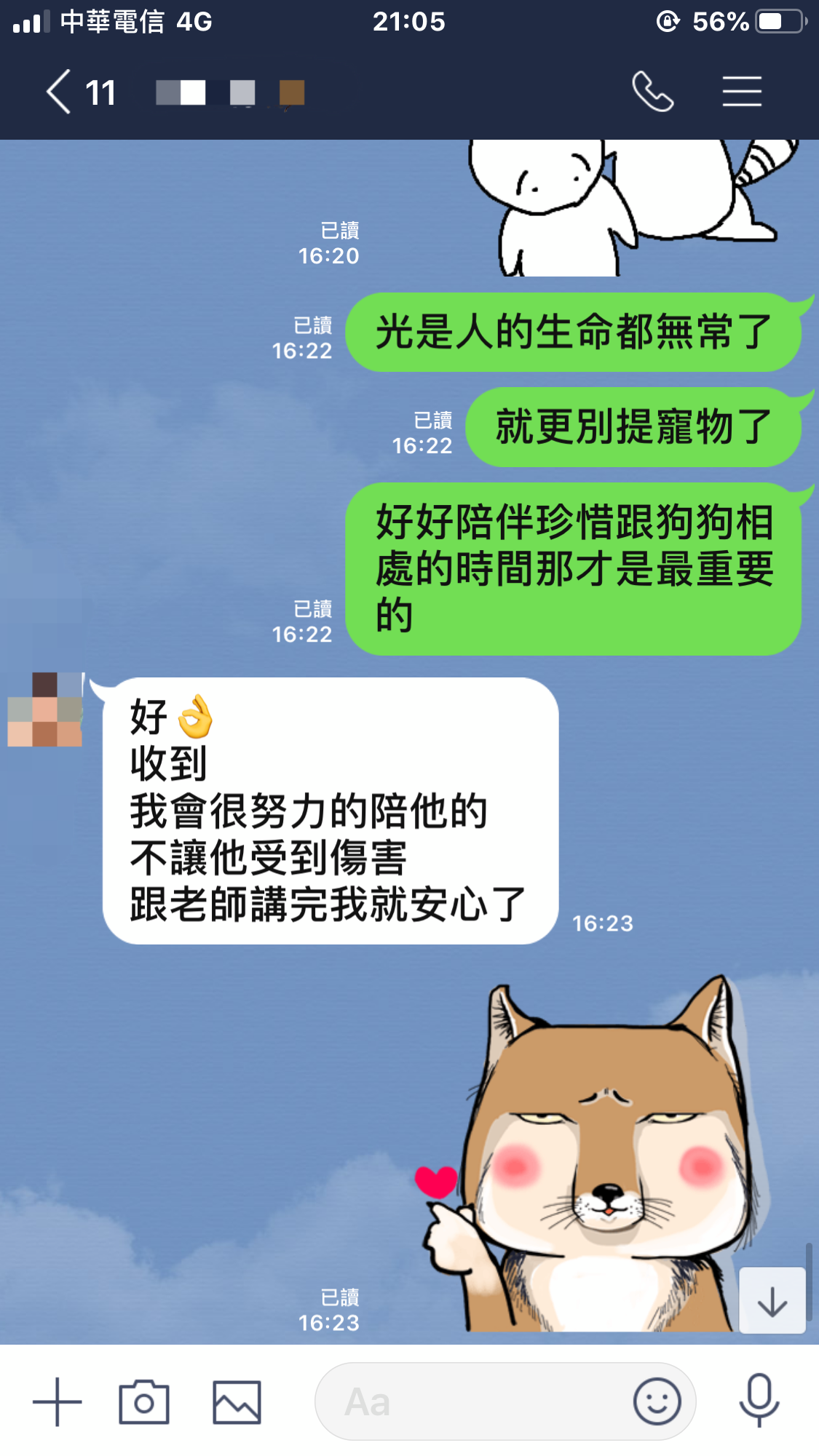
Task: Jump to the latest message
Action: [x=772, y=1301]
